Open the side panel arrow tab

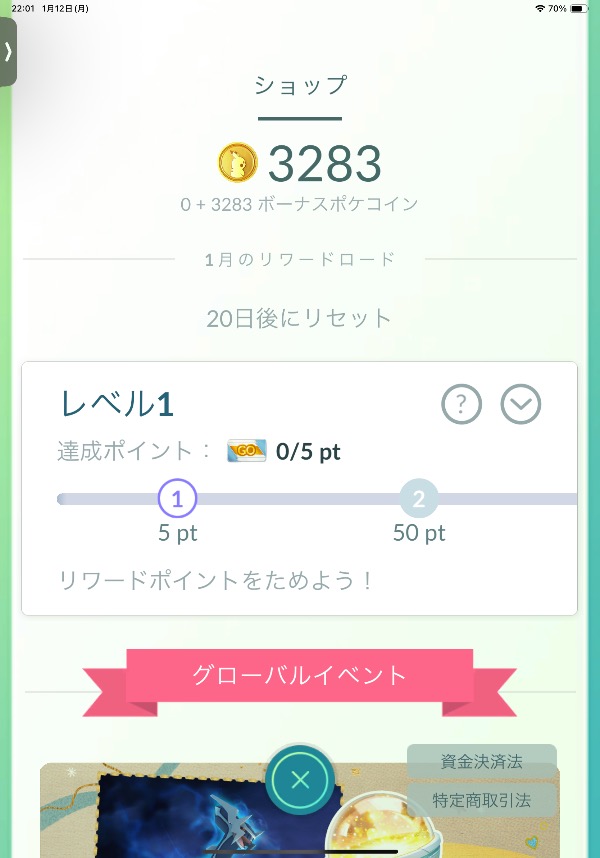click(8, 52)
